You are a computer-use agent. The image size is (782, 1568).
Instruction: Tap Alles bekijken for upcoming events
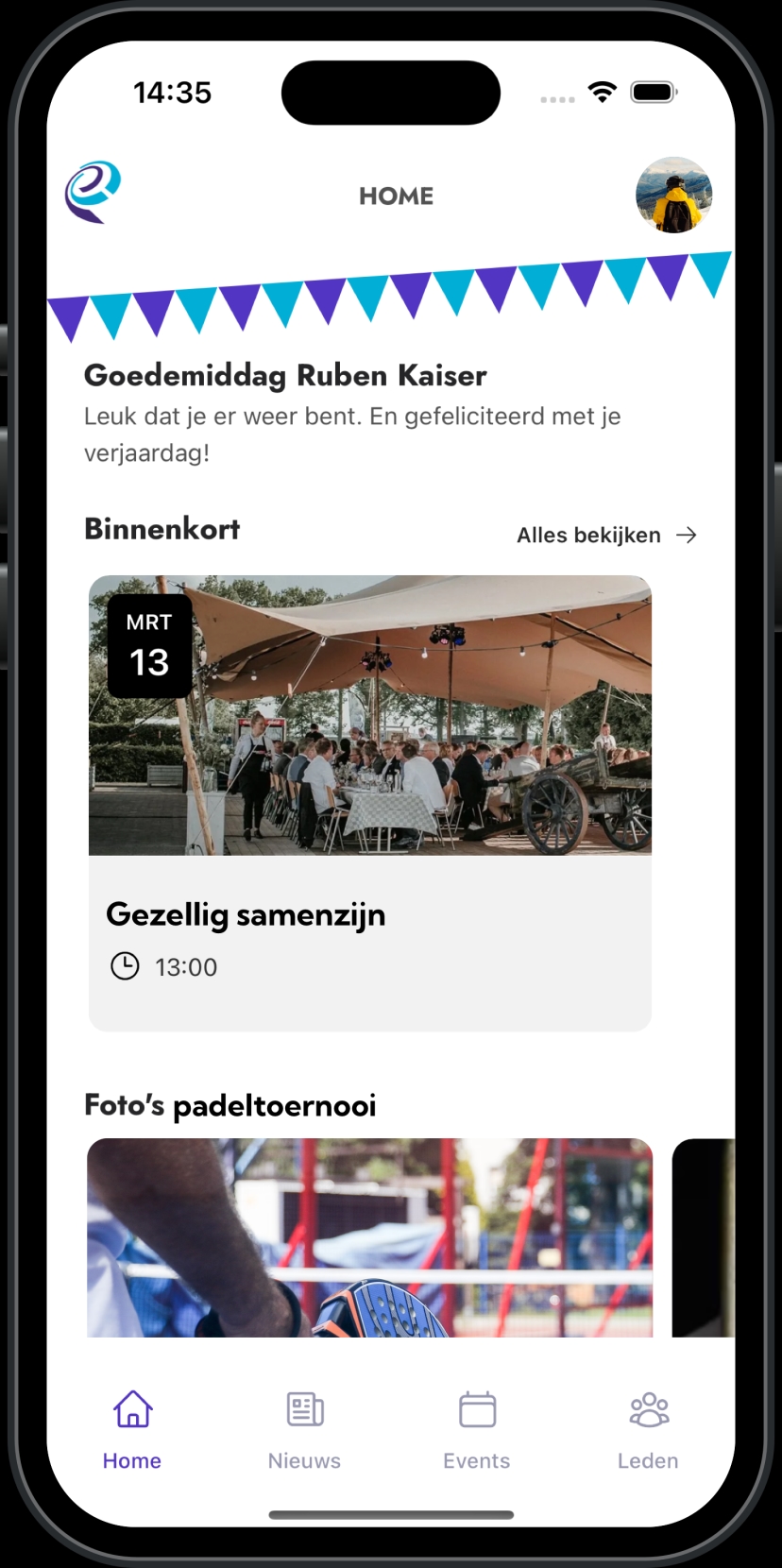[605, 535]
